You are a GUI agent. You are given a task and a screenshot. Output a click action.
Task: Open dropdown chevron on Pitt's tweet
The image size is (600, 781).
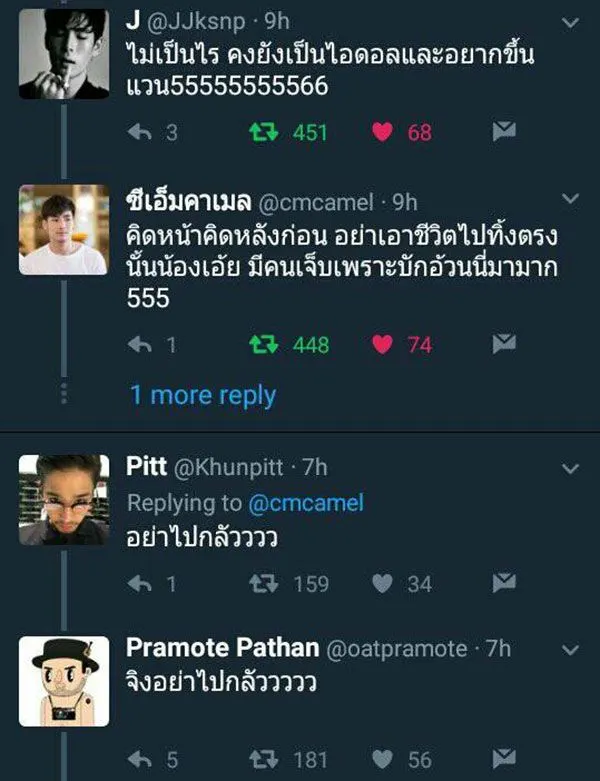pos(571,468)
